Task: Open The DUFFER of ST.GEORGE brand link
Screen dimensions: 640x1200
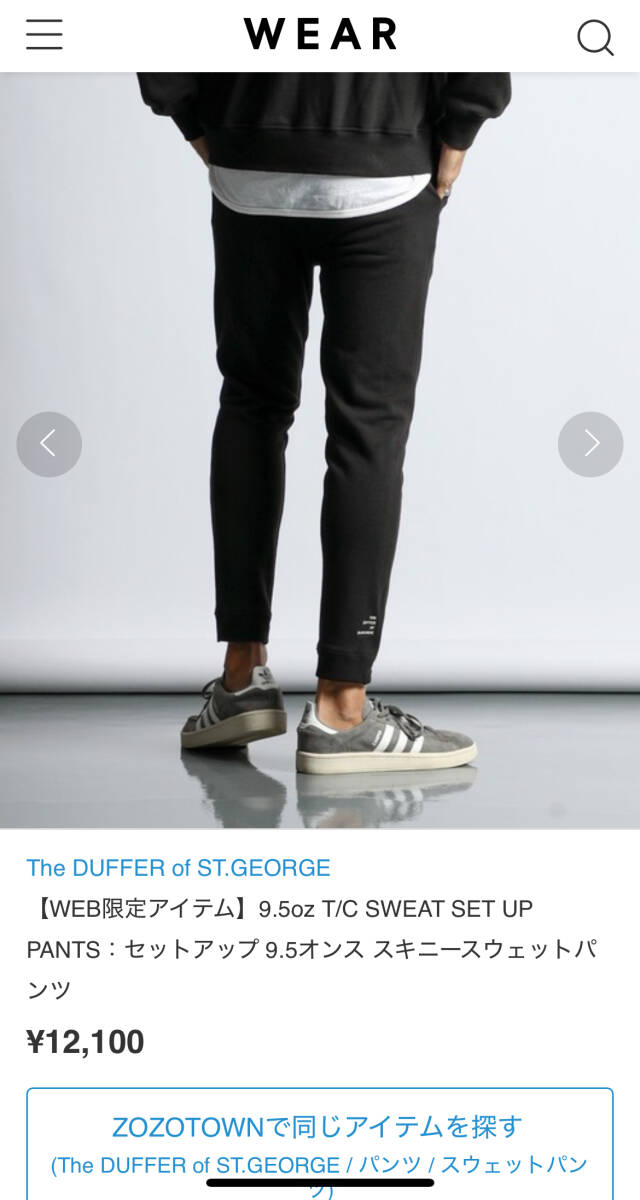Action: tap(178, 867)
